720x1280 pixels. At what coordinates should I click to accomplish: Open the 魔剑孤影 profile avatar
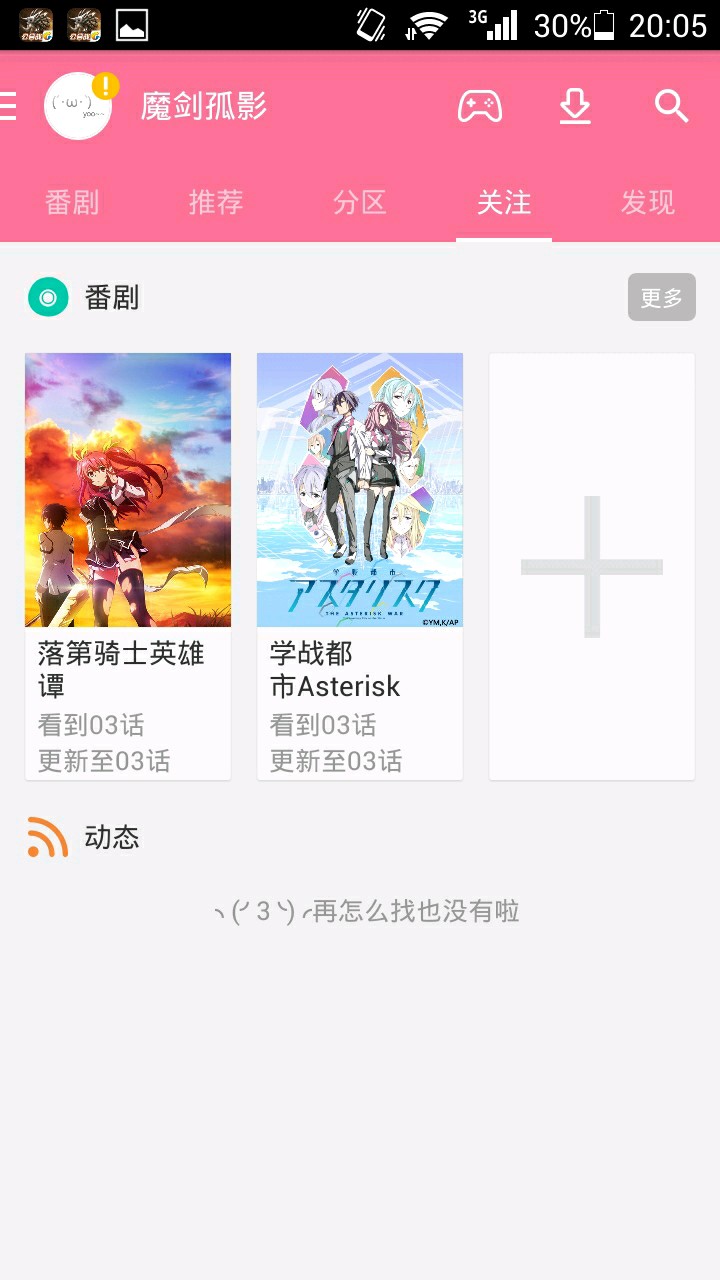[78, 106]
